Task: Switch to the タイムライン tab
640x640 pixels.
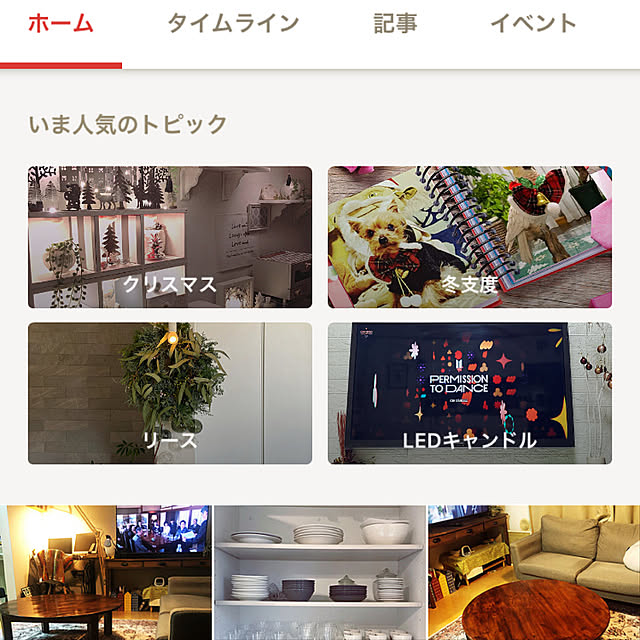Action: (233, 24)
